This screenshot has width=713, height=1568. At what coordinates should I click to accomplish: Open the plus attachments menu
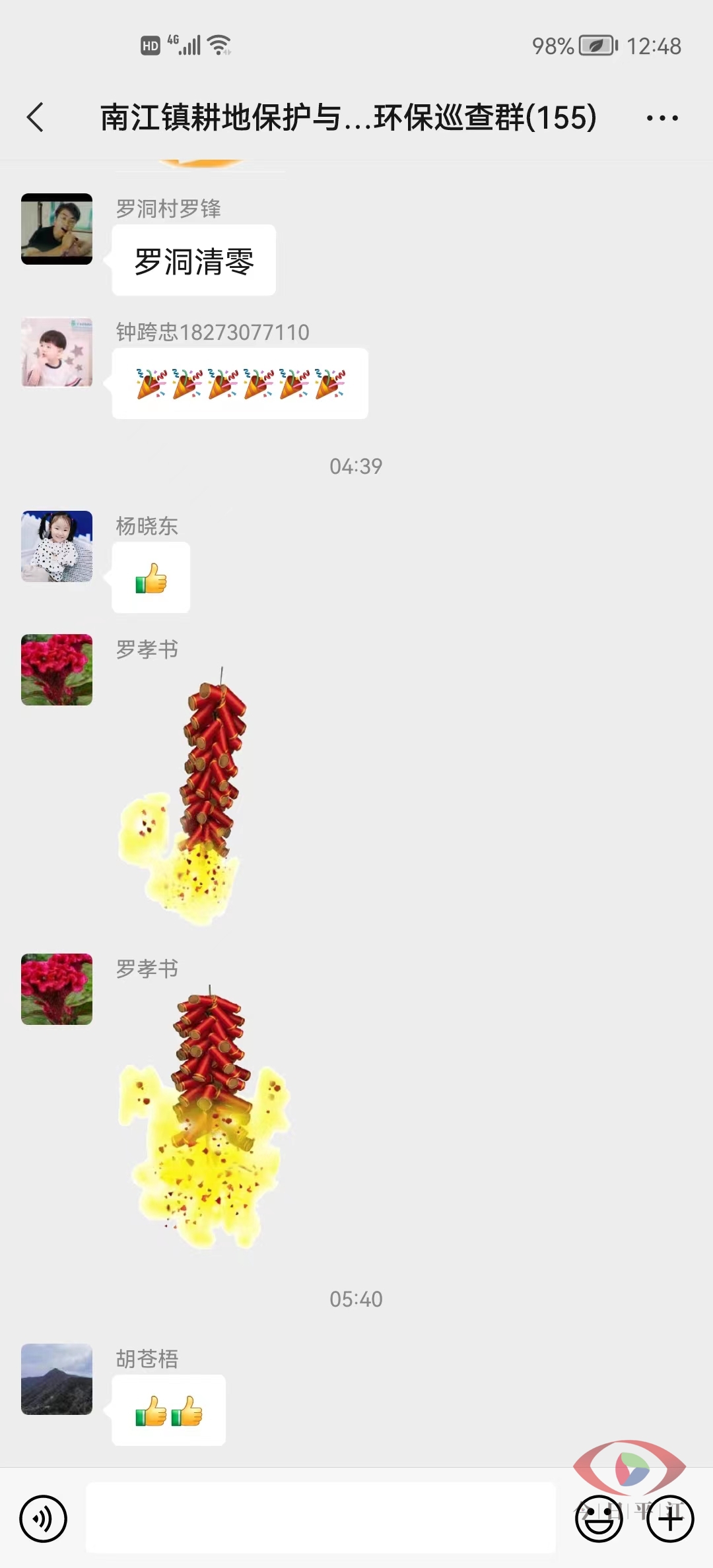point(670,1519)
